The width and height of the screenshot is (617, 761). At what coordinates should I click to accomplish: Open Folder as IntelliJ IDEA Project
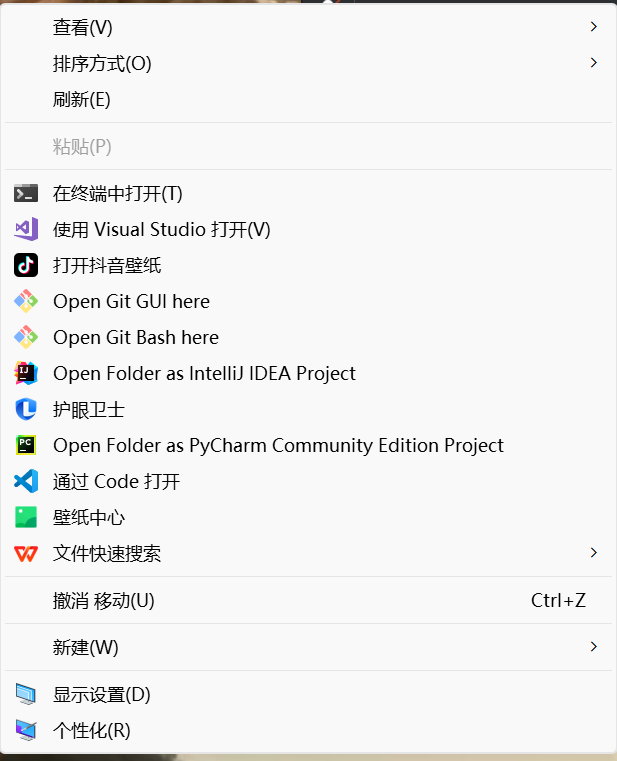pyautogui.click(x=308, y=373)
